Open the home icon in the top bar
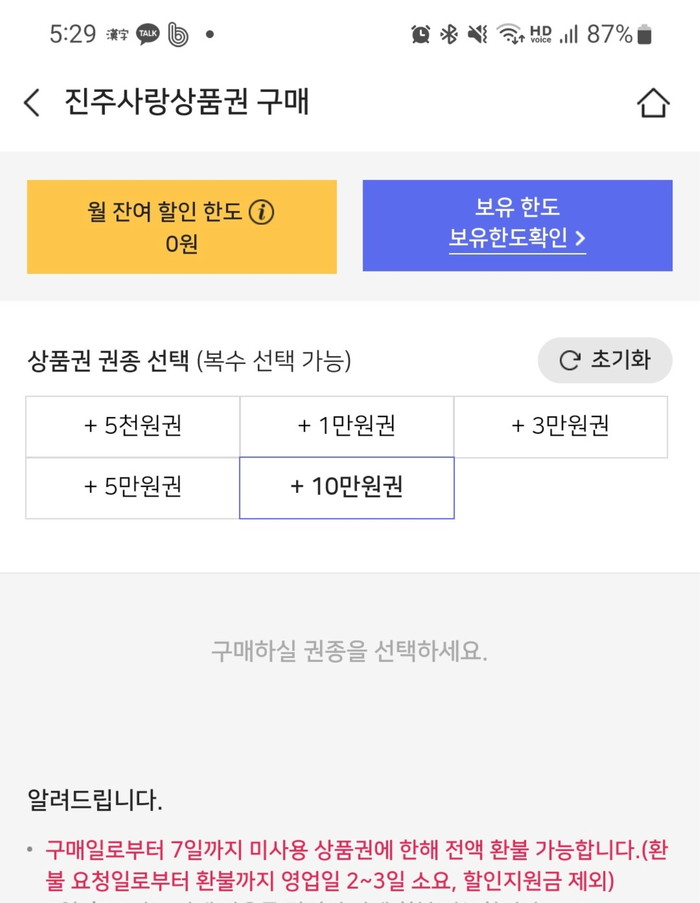This screenshot has height=903, width=700. point(653,102)
